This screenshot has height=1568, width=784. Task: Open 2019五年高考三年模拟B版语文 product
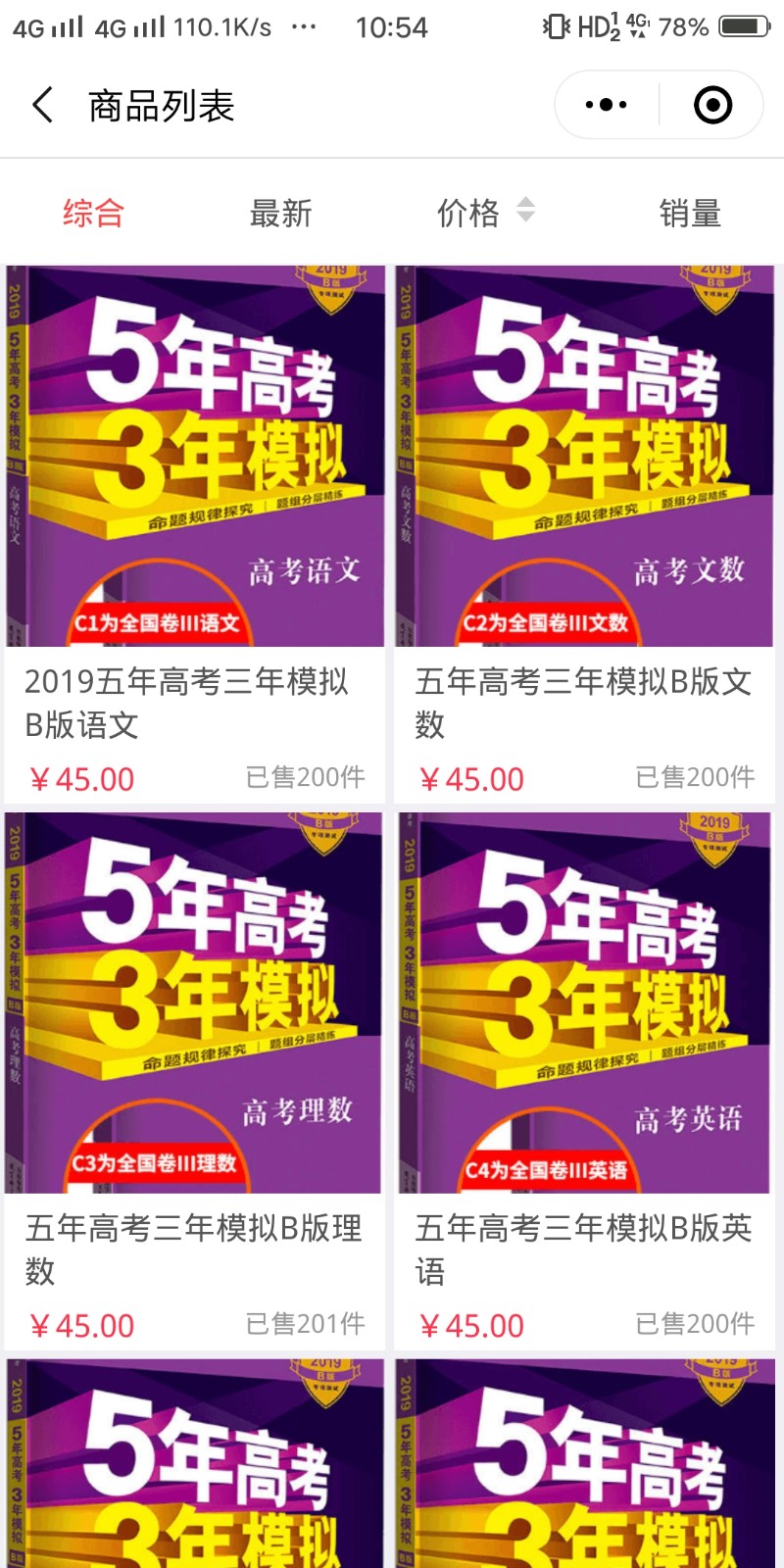pyautogui.click(x=195, y=529)
